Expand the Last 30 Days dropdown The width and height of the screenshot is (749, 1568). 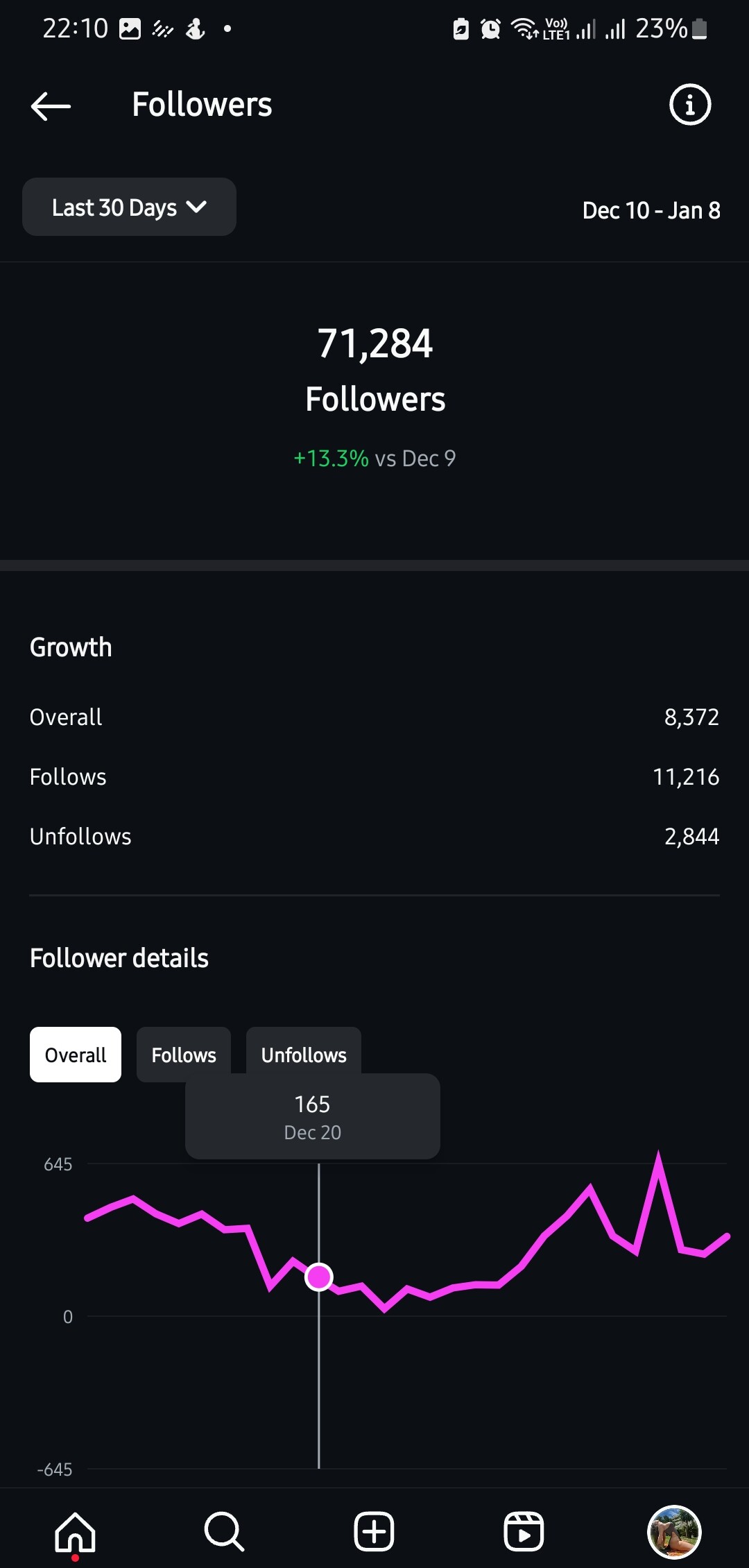[x=129, y=207]
